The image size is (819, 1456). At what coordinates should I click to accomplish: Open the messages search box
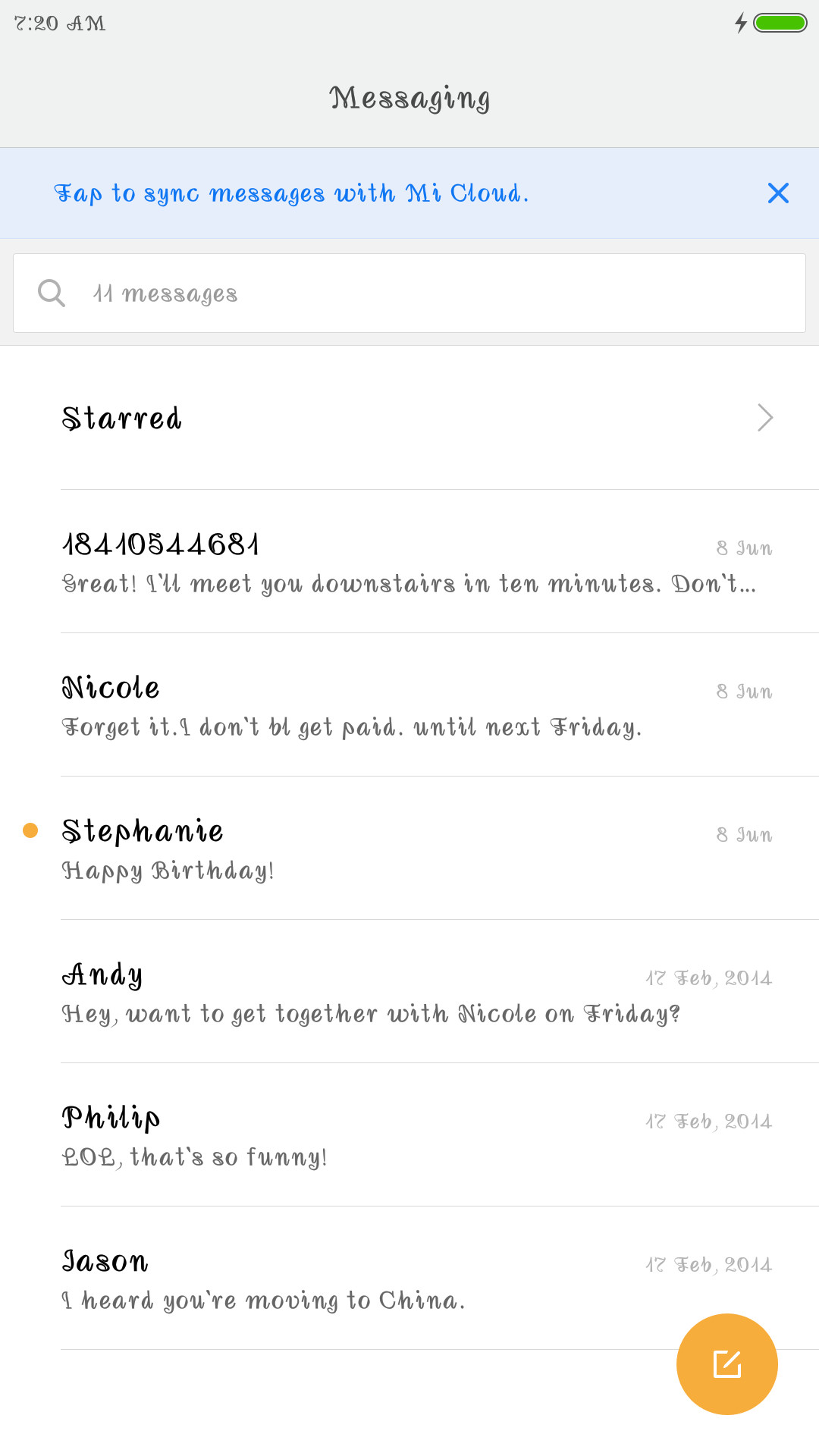click(409, 293)
